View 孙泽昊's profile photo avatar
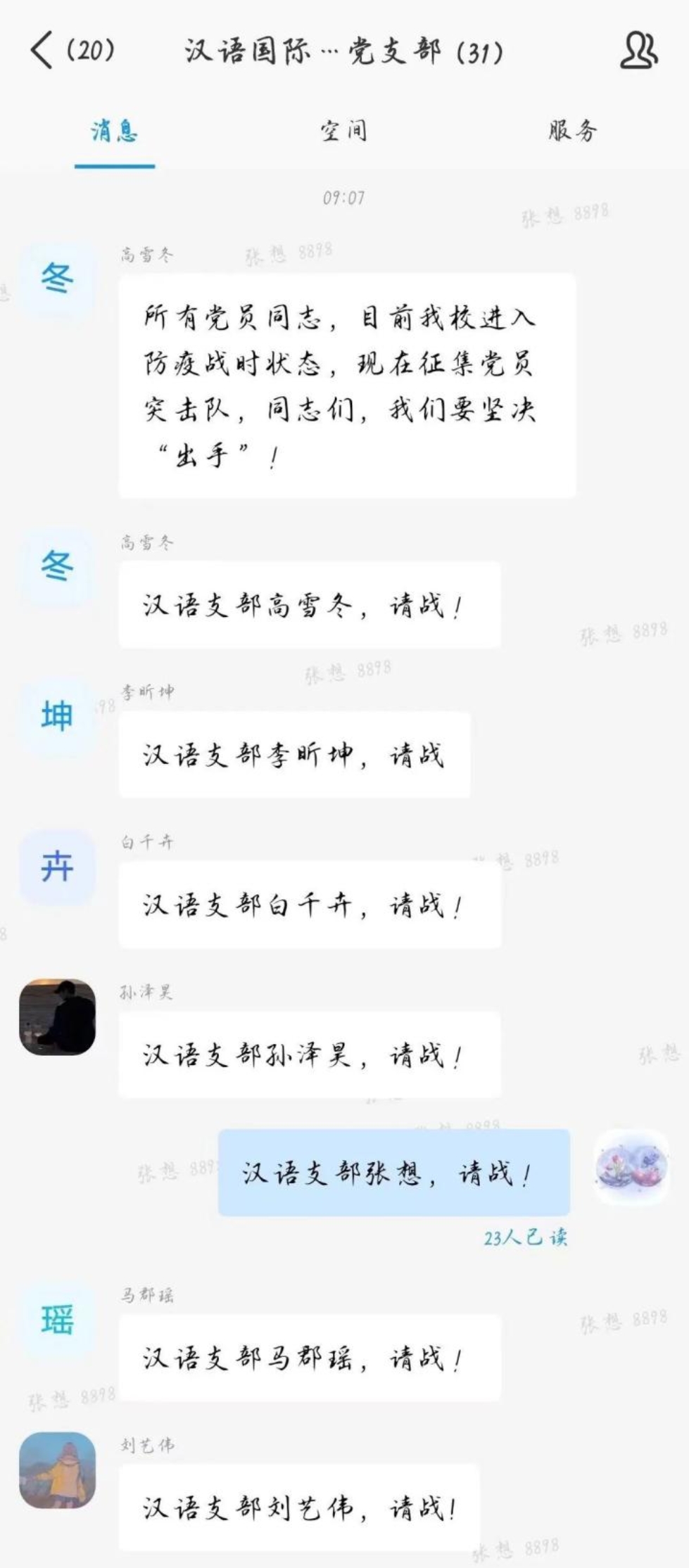 (x=57, y=1016)
